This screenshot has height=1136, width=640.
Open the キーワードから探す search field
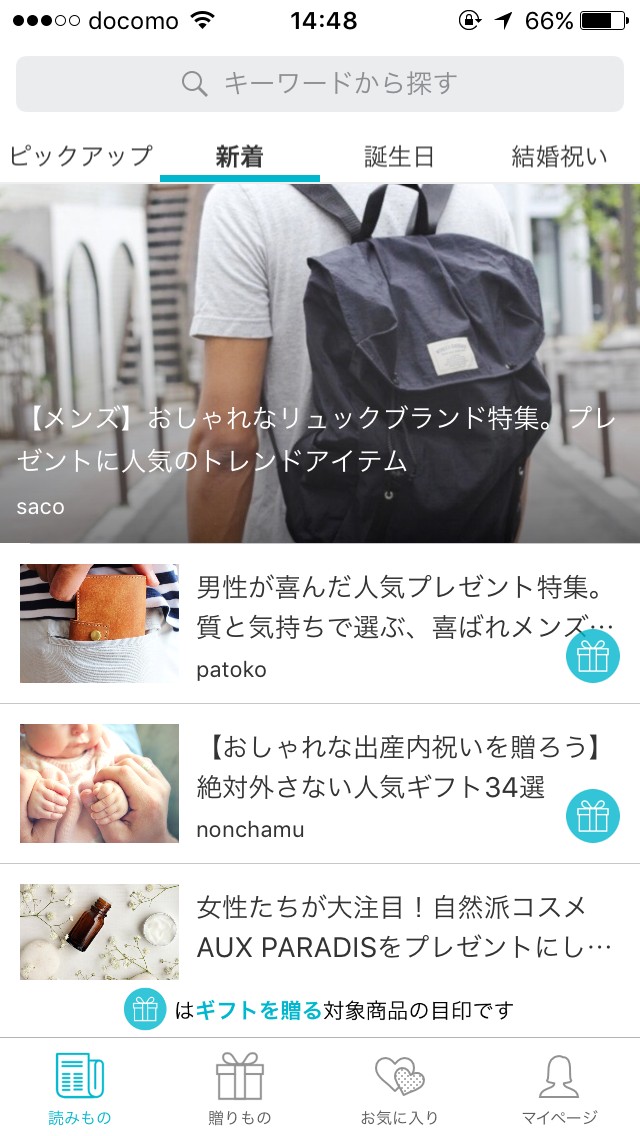[320, 83]
